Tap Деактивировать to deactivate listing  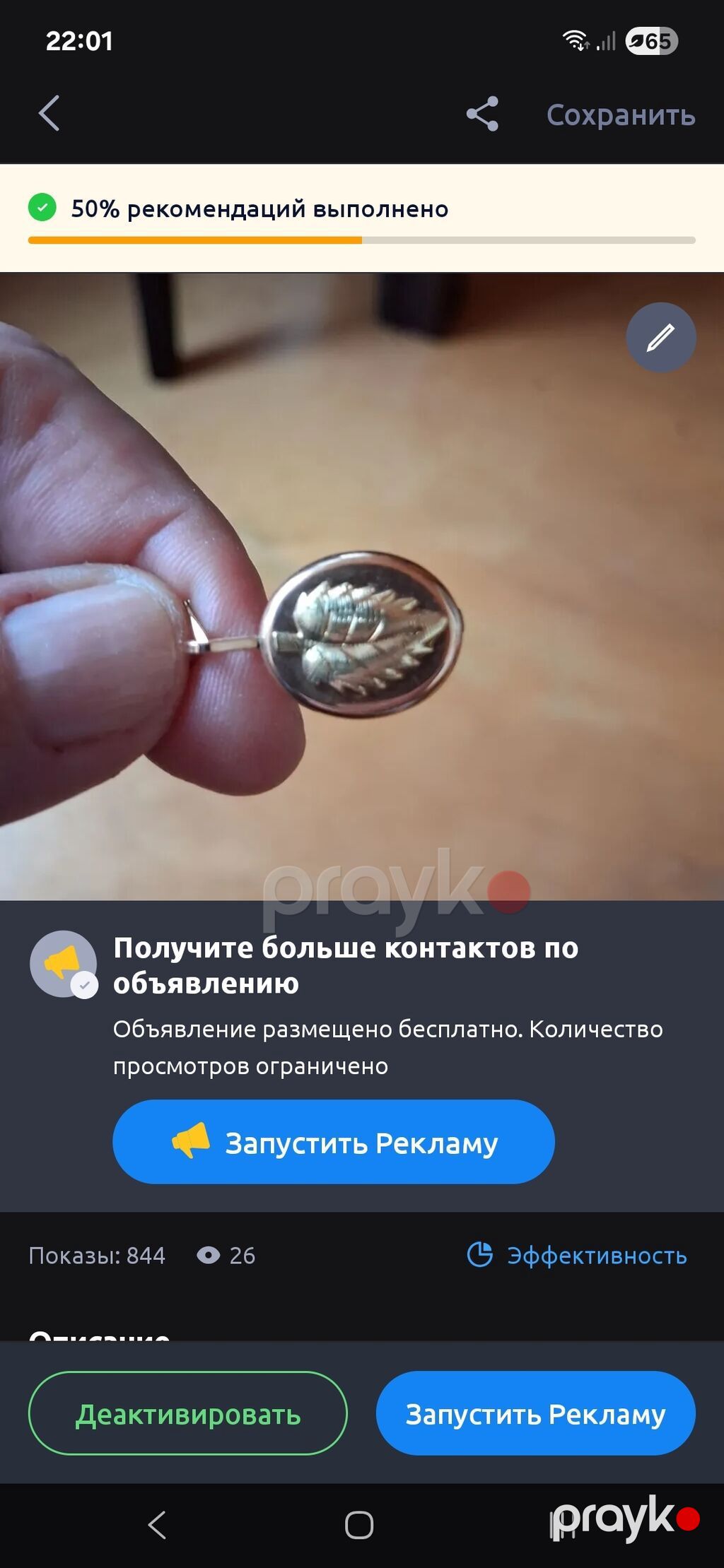coord(188,1413)
